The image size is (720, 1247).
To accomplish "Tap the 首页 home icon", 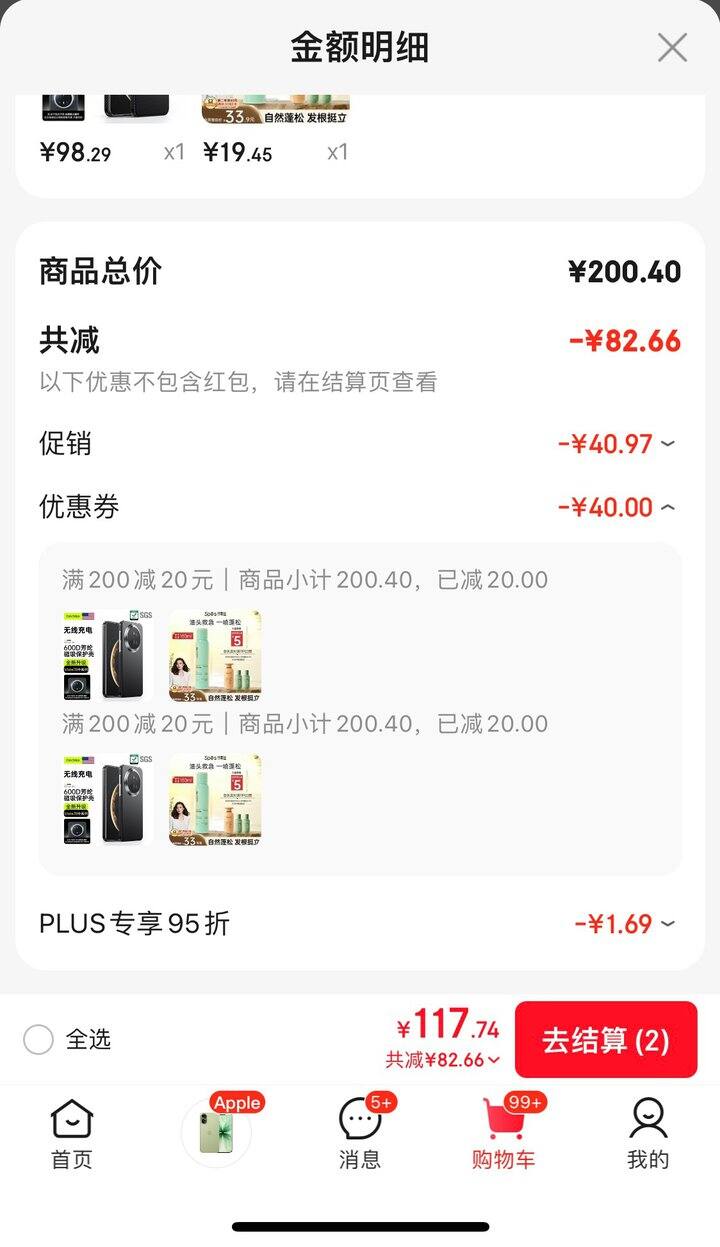I will (x=69, y=1126).
